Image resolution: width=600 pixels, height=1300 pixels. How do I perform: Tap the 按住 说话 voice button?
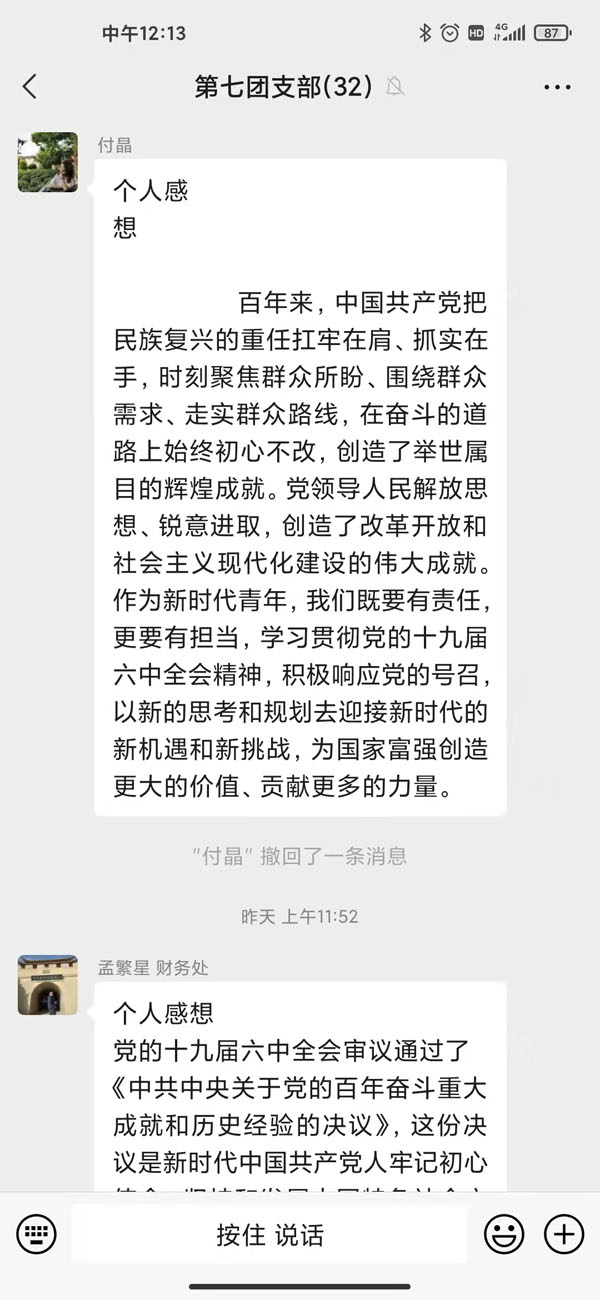pos(270,1234)
